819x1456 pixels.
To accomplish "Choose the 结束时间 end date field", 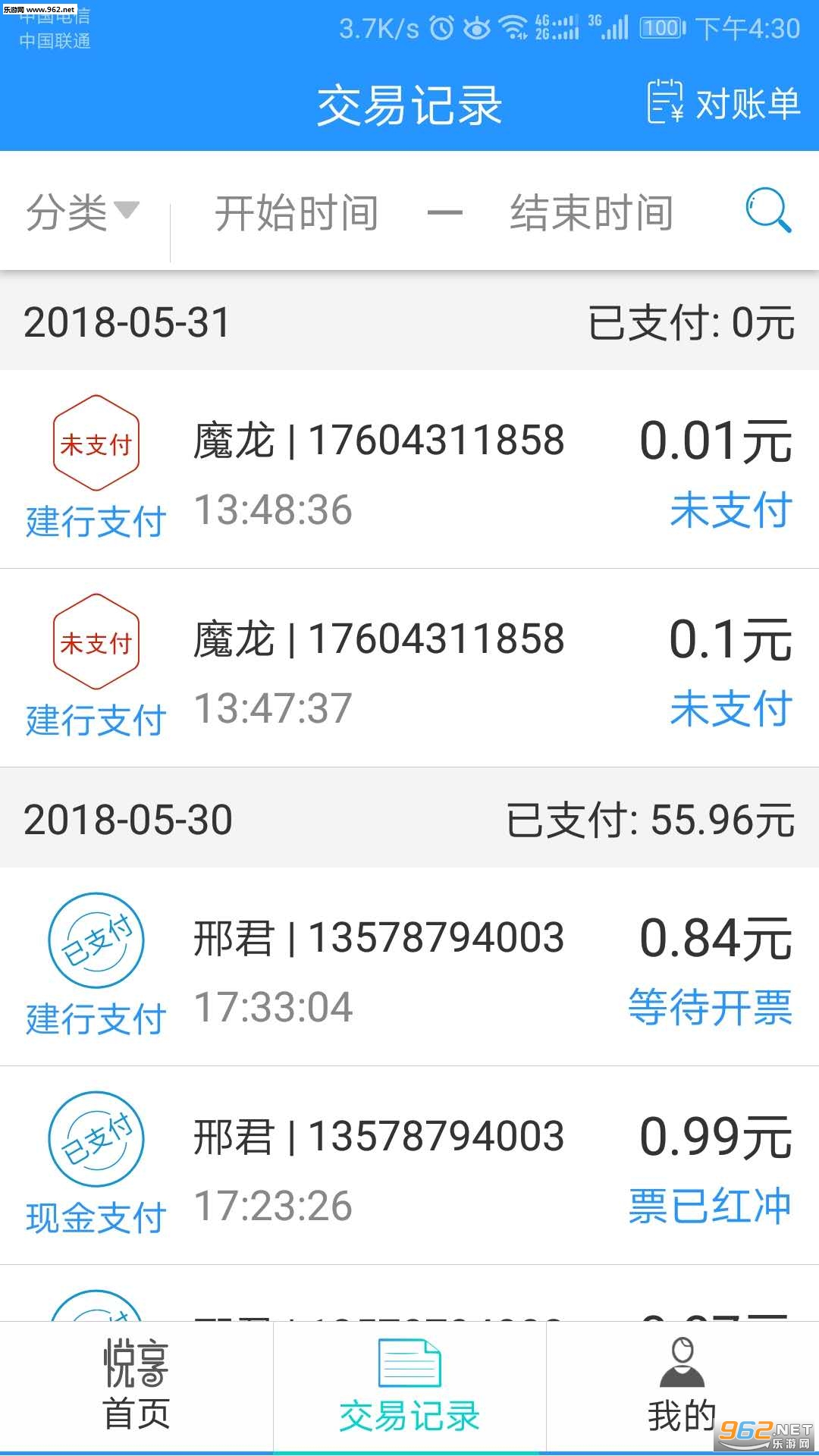I will [591, 212].
